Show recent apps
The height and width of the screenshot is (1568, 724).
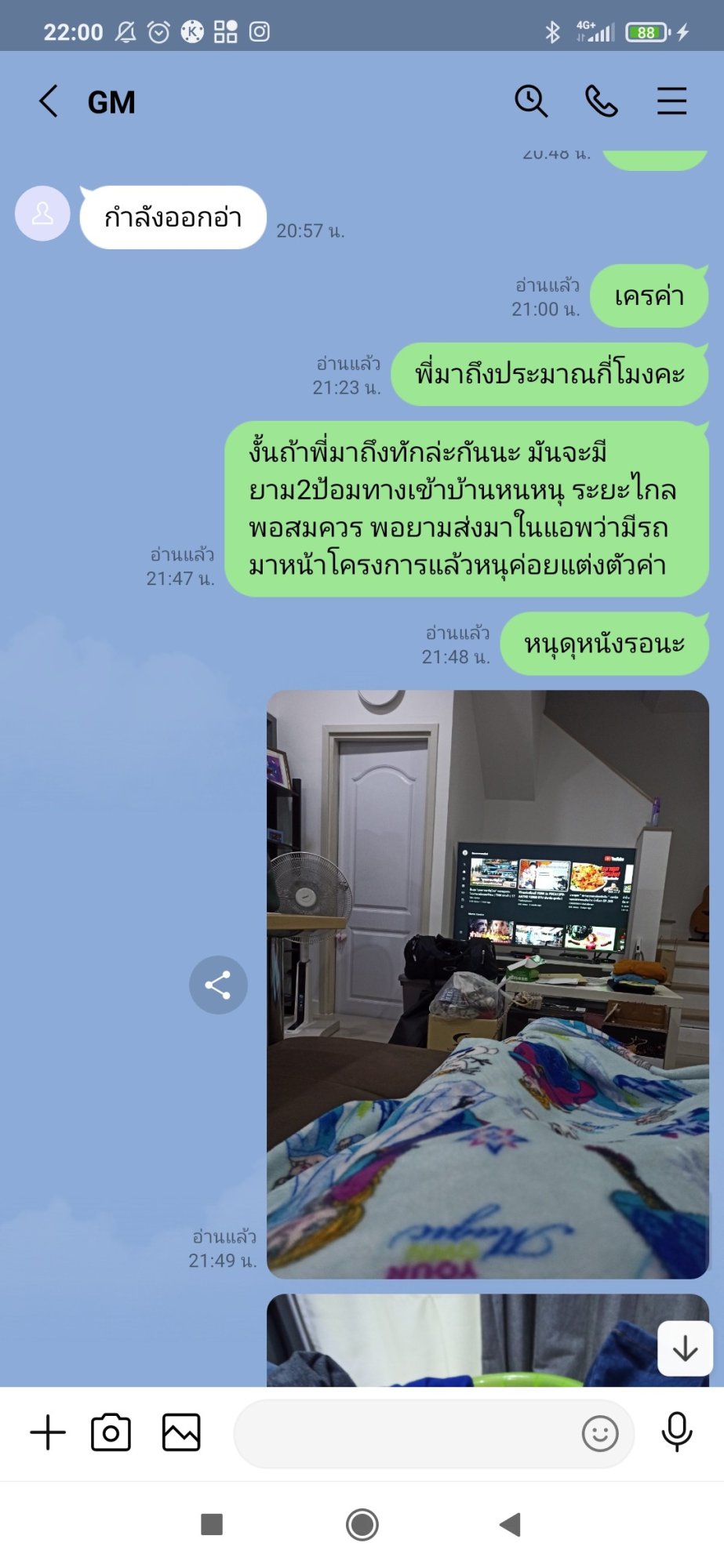point(212,1525)
